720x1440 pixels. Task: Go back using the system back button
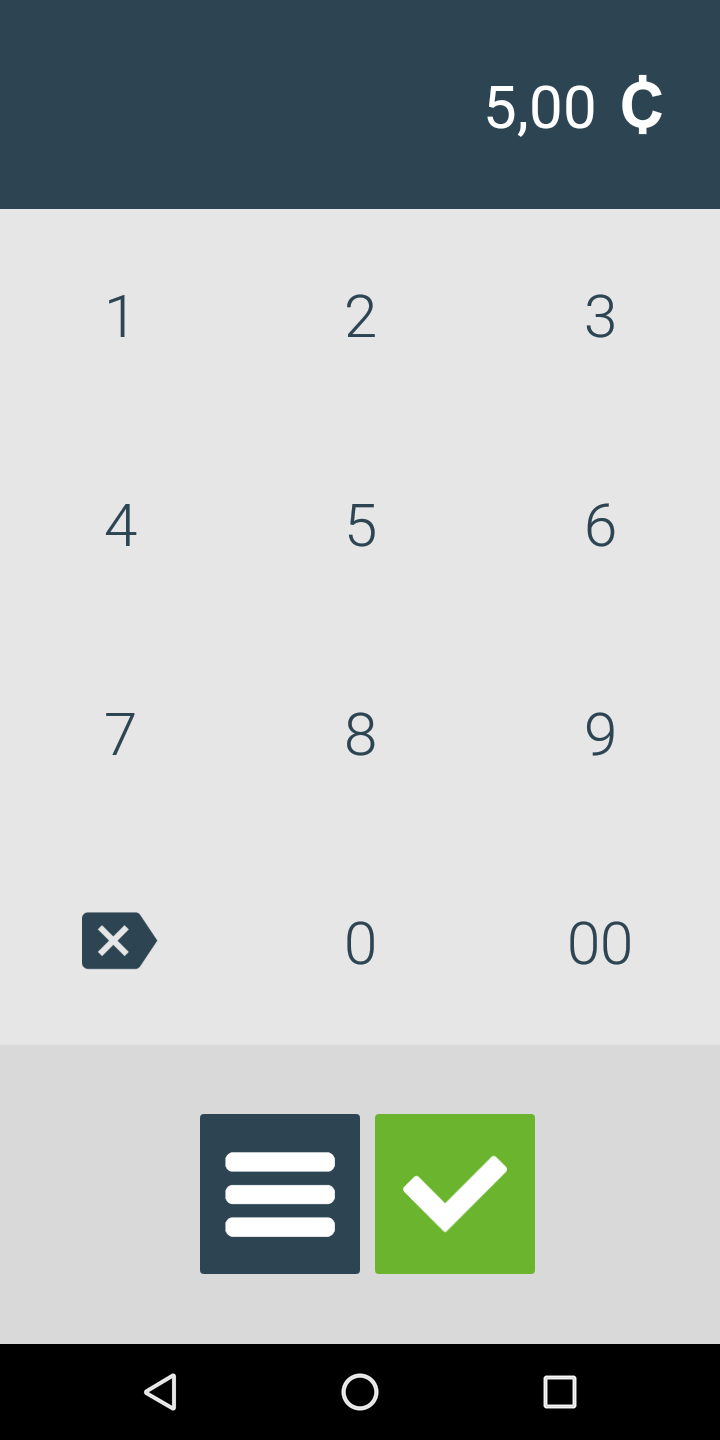160,1392
